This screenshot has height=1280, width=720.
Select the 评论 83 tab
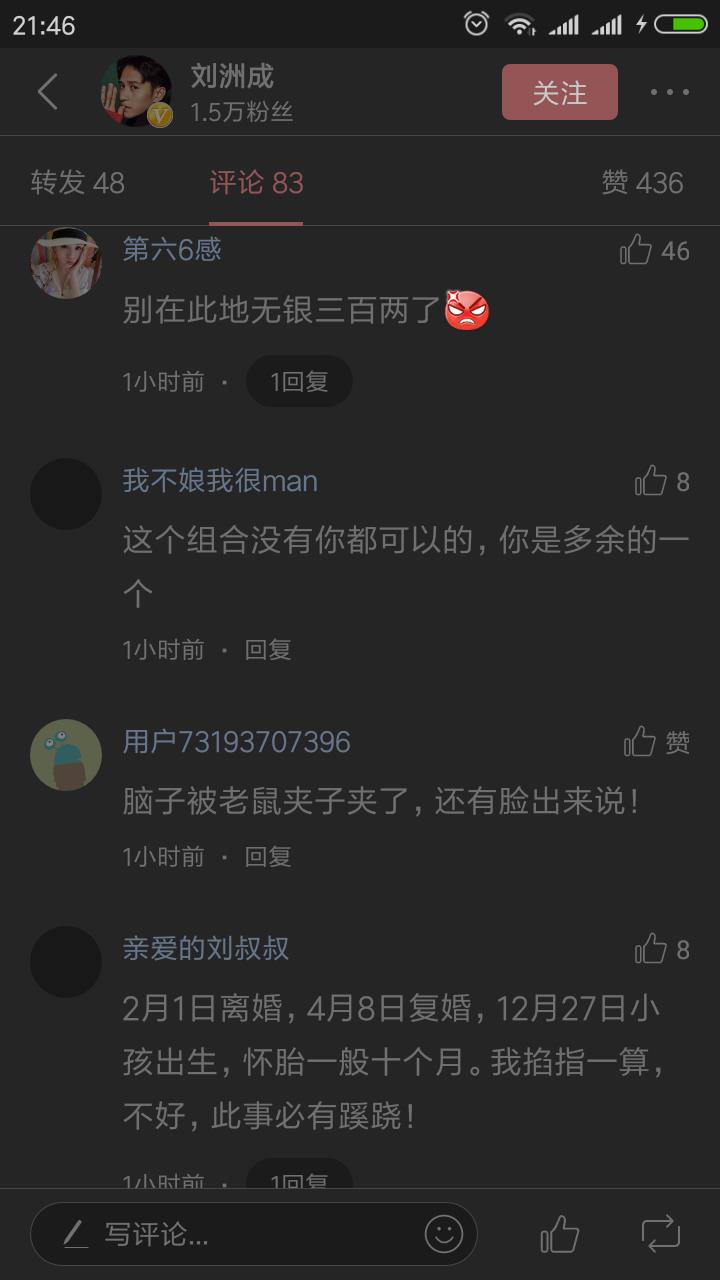pyautogui.click(x=256, y=183)
